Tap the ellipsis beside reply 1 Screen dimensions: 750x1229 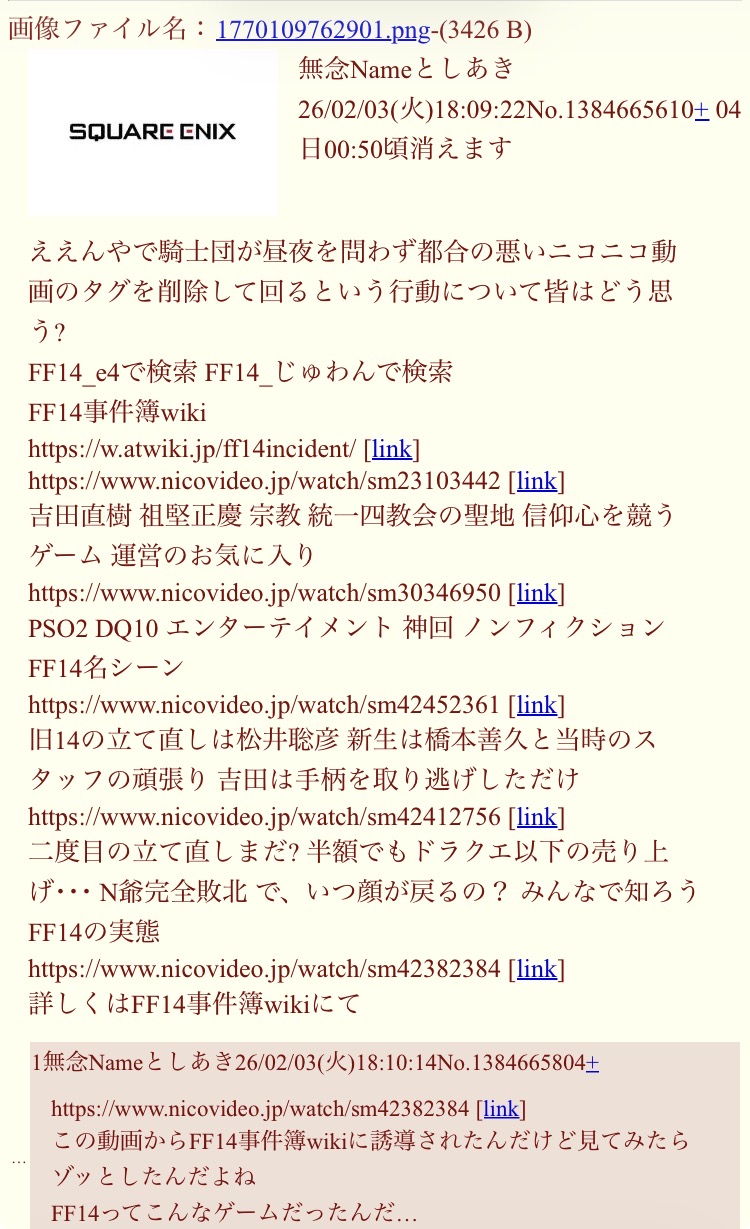[18, 1160]
